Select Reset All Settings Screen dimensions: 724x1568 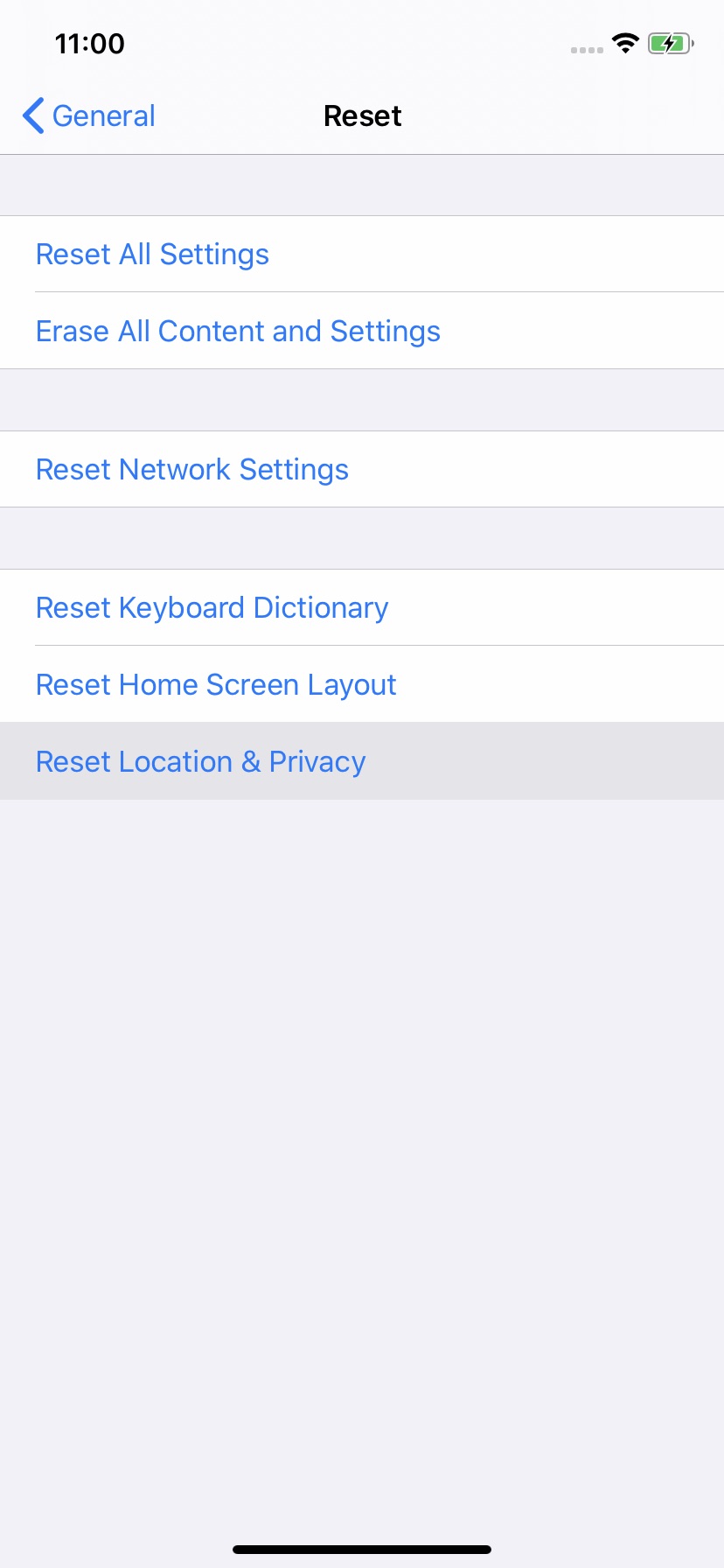coord(152,255)
